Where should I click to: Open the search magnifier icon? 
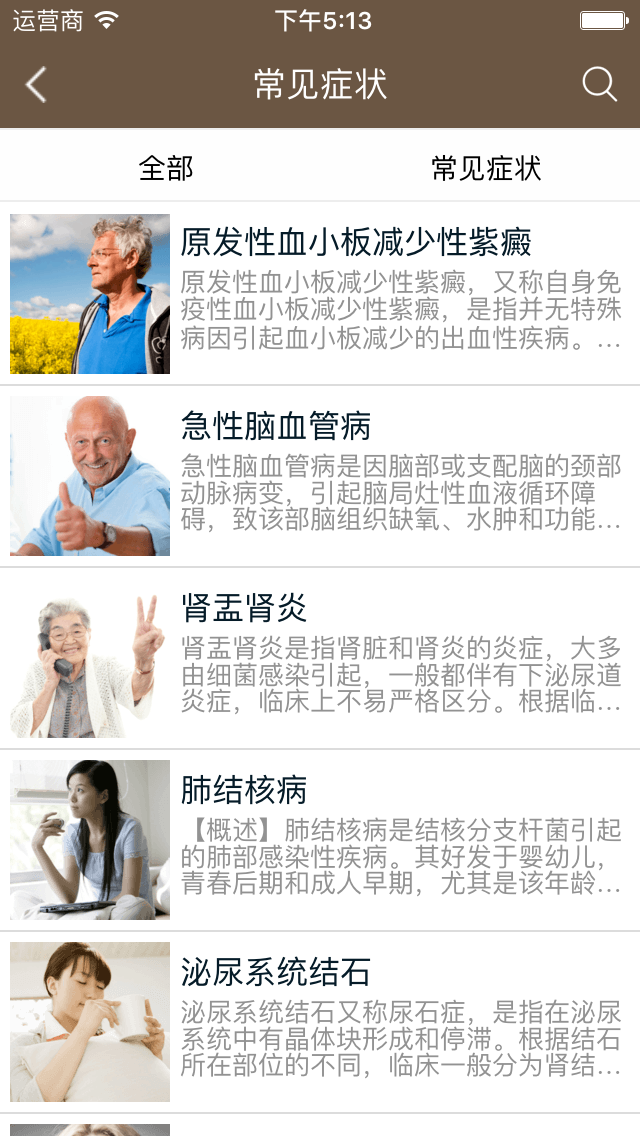click(599, 85)
